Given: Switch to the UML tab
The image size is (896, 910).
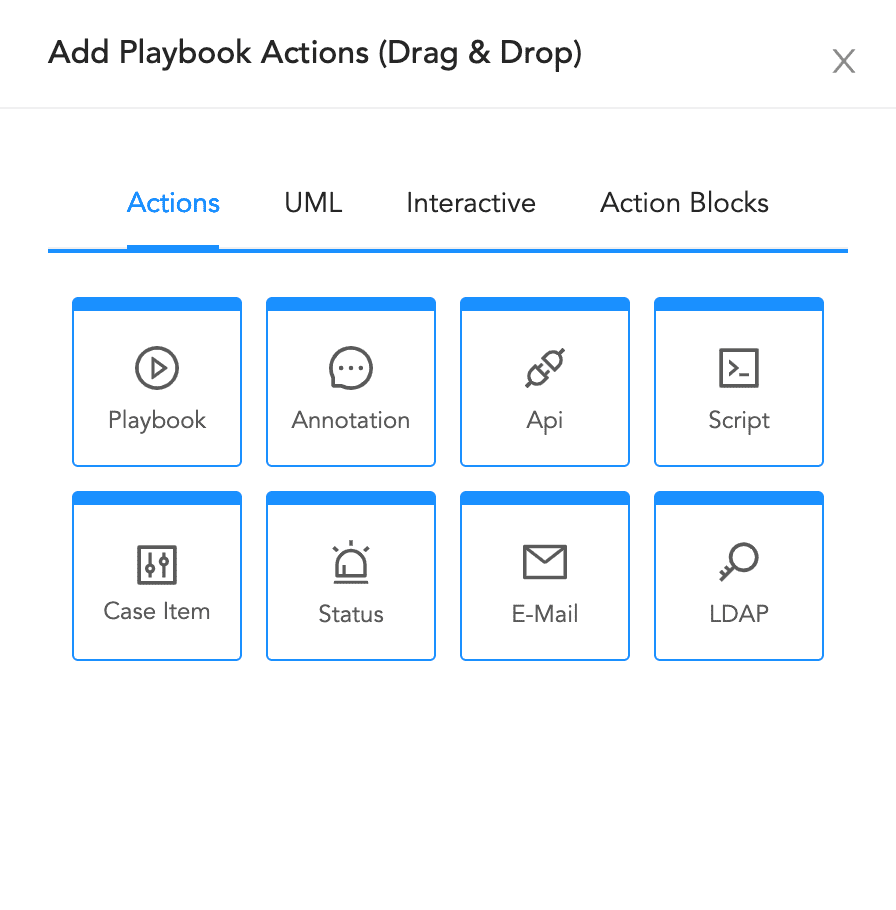Looking at the screenshot, I should click(312, 203).
